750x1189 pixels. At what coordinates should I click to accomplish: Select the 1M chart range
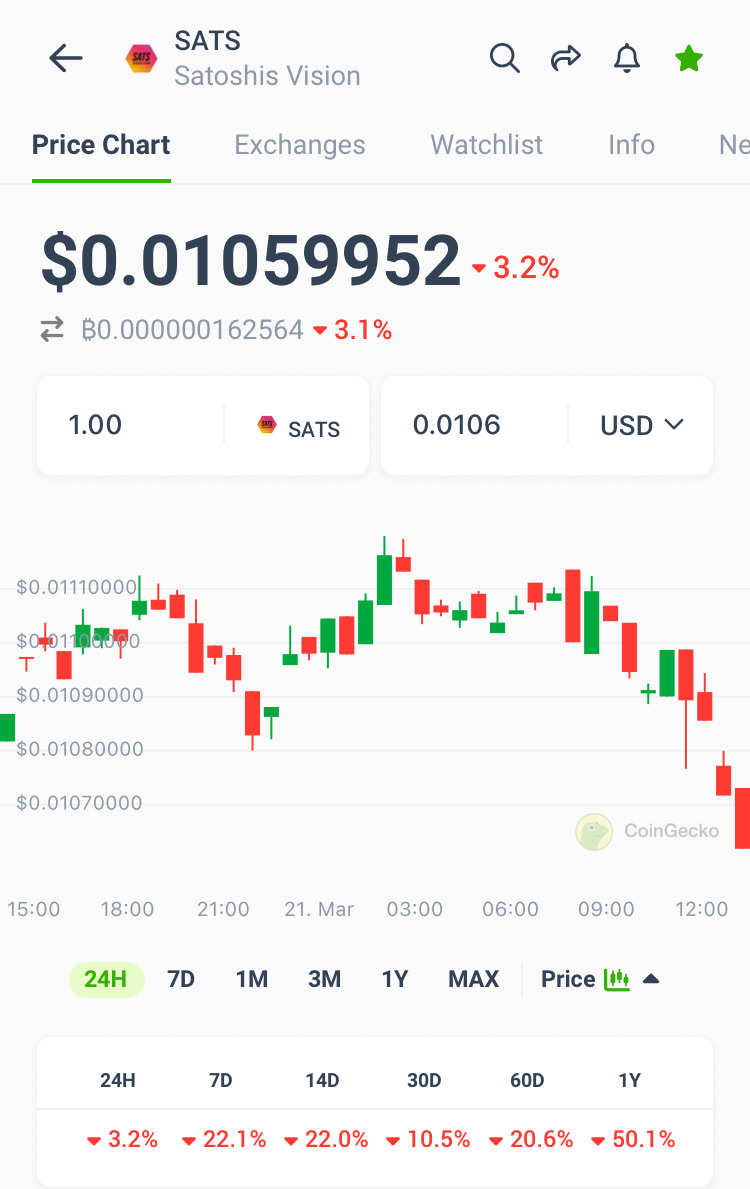(x=252, y=979)
